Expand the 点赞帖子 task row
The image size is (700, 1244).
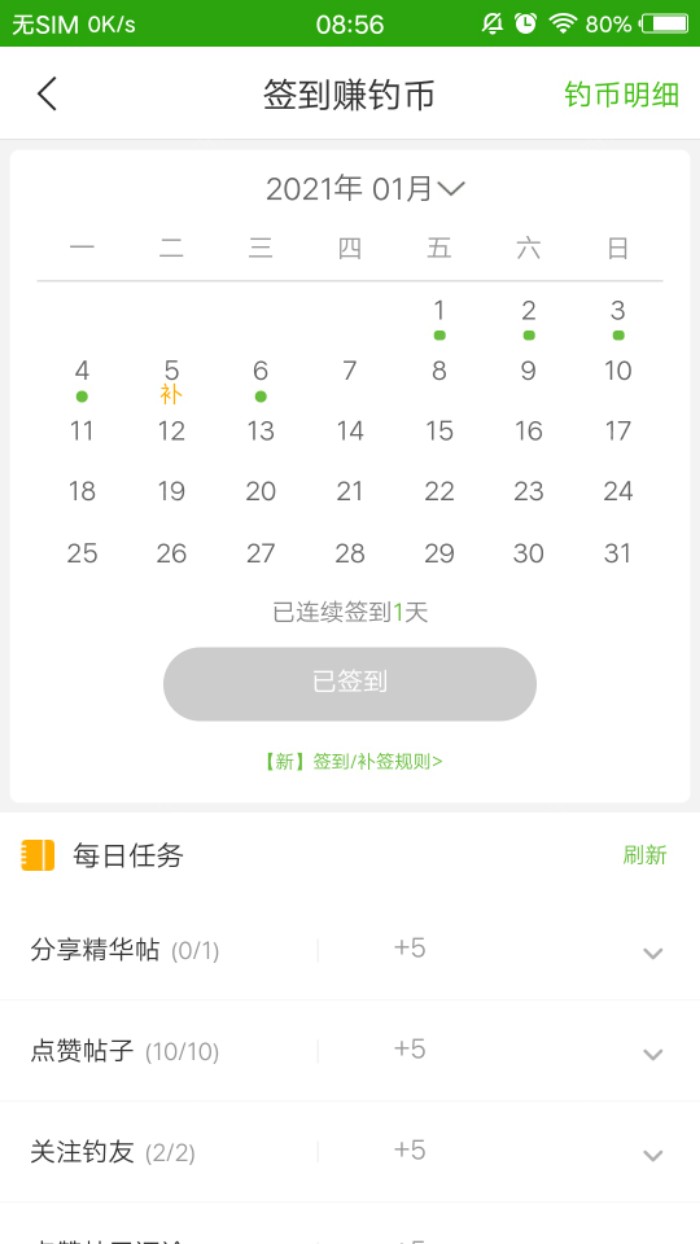[x=652, y=1053]
